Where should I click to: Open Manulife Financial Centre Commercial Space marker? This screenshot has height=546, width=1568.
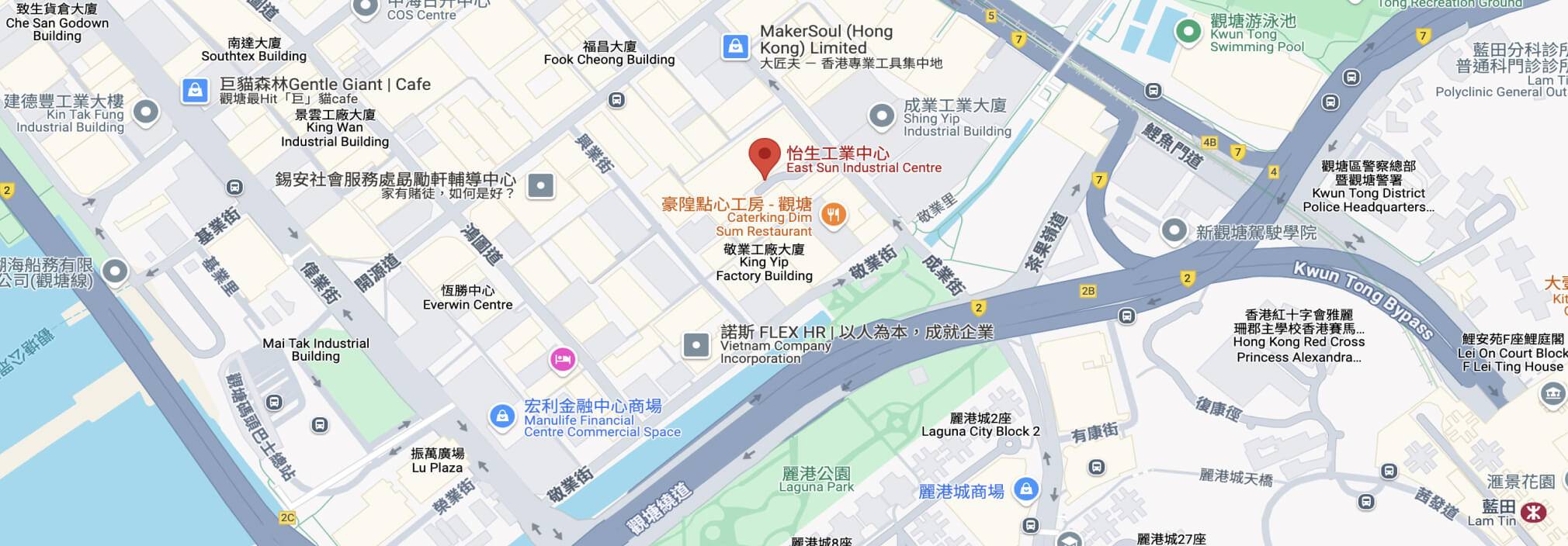point(502,416)
